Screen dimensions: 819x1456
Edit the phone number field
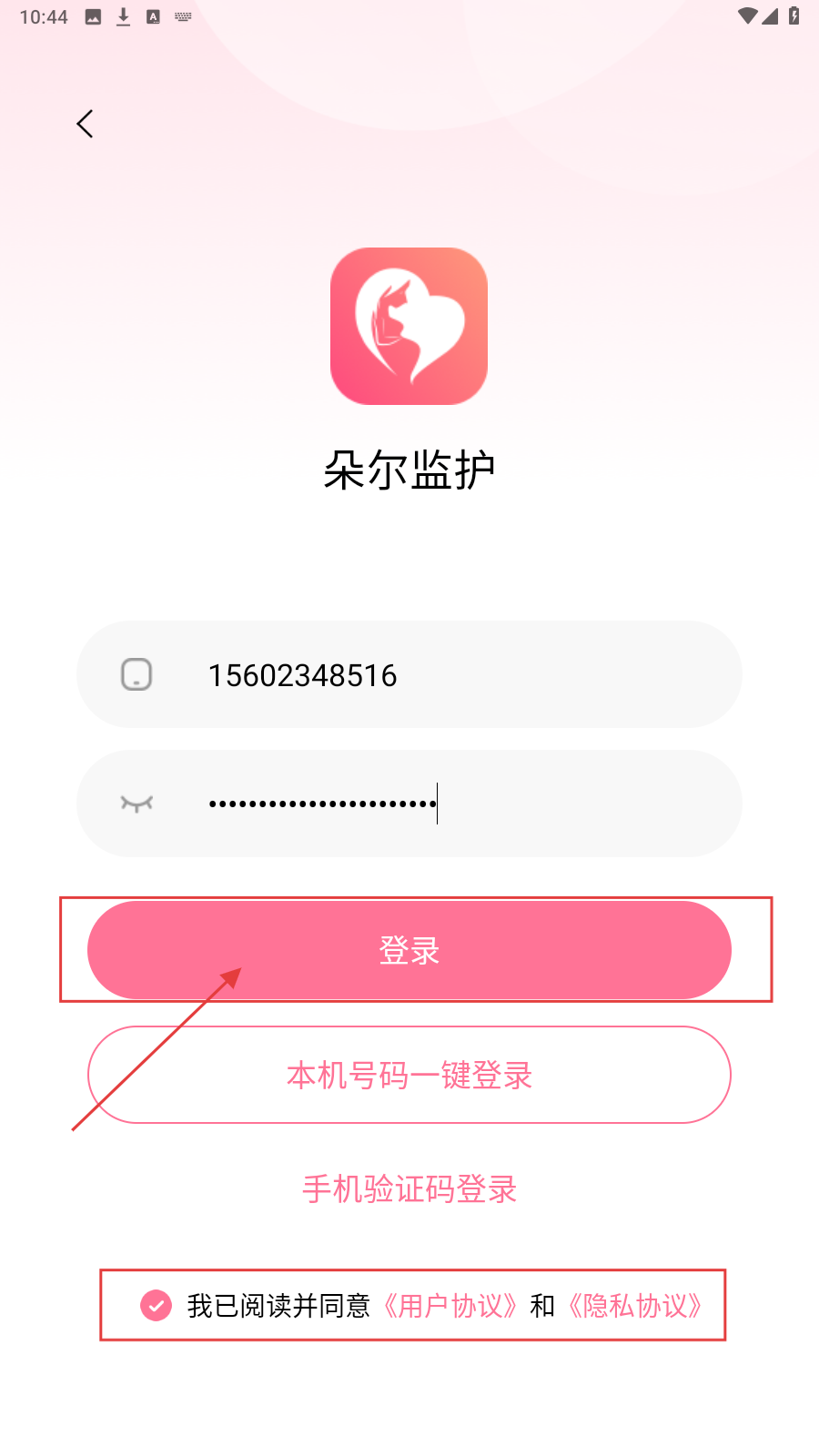tap(409, 675)
